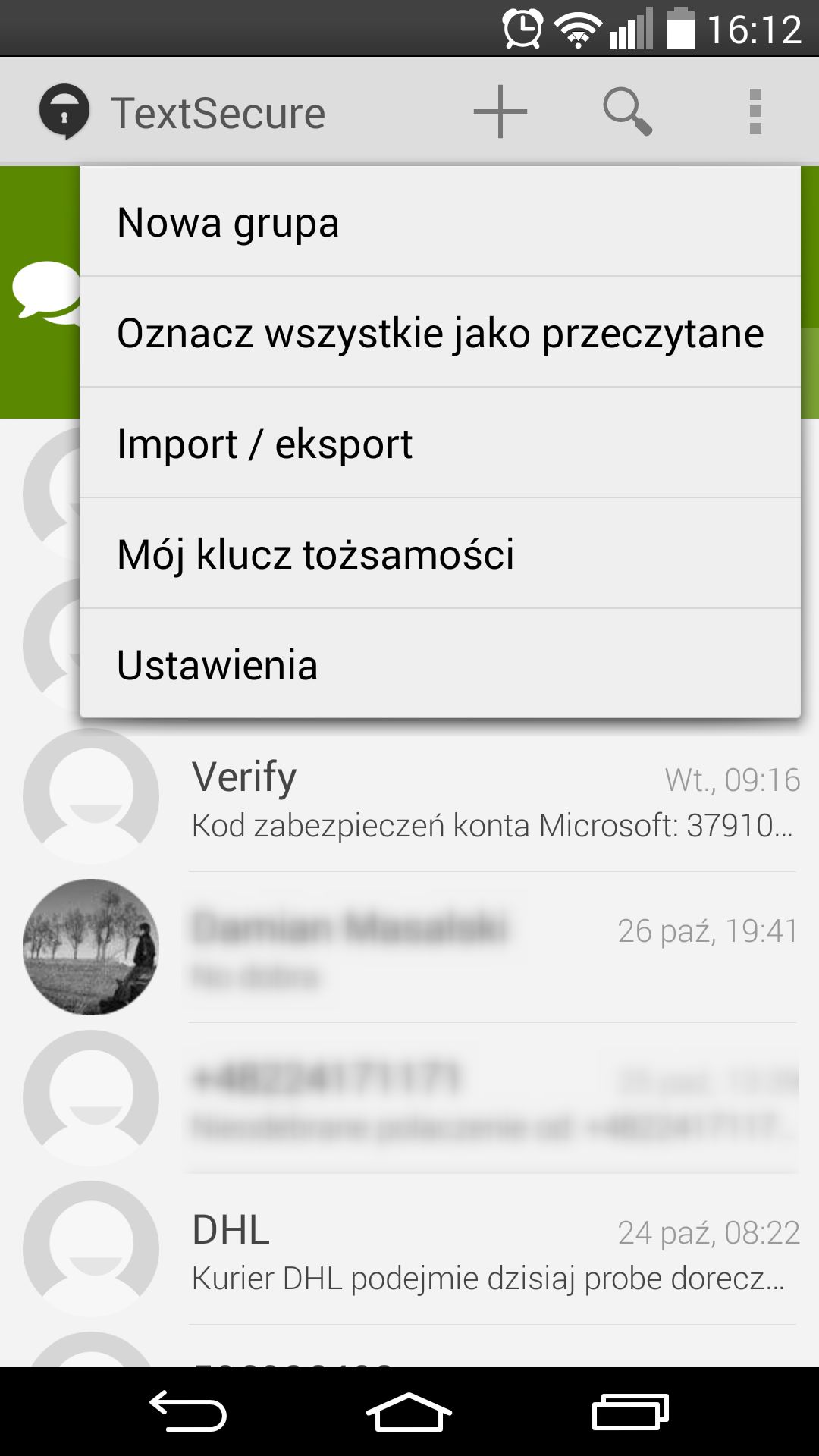The height and width of the screenshot is (1456, 819).
Task: Go to the home screen
Action: click(409, 1411)
